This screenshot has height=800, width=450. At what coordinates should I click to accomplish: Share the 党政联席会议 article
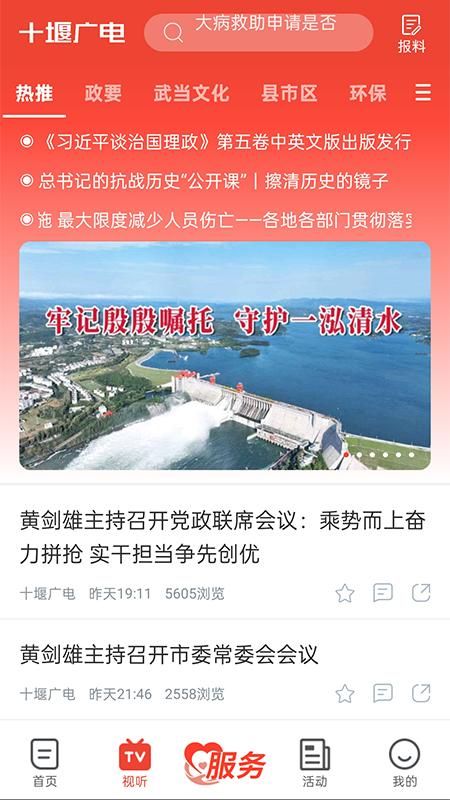click(x=421, y=593)
